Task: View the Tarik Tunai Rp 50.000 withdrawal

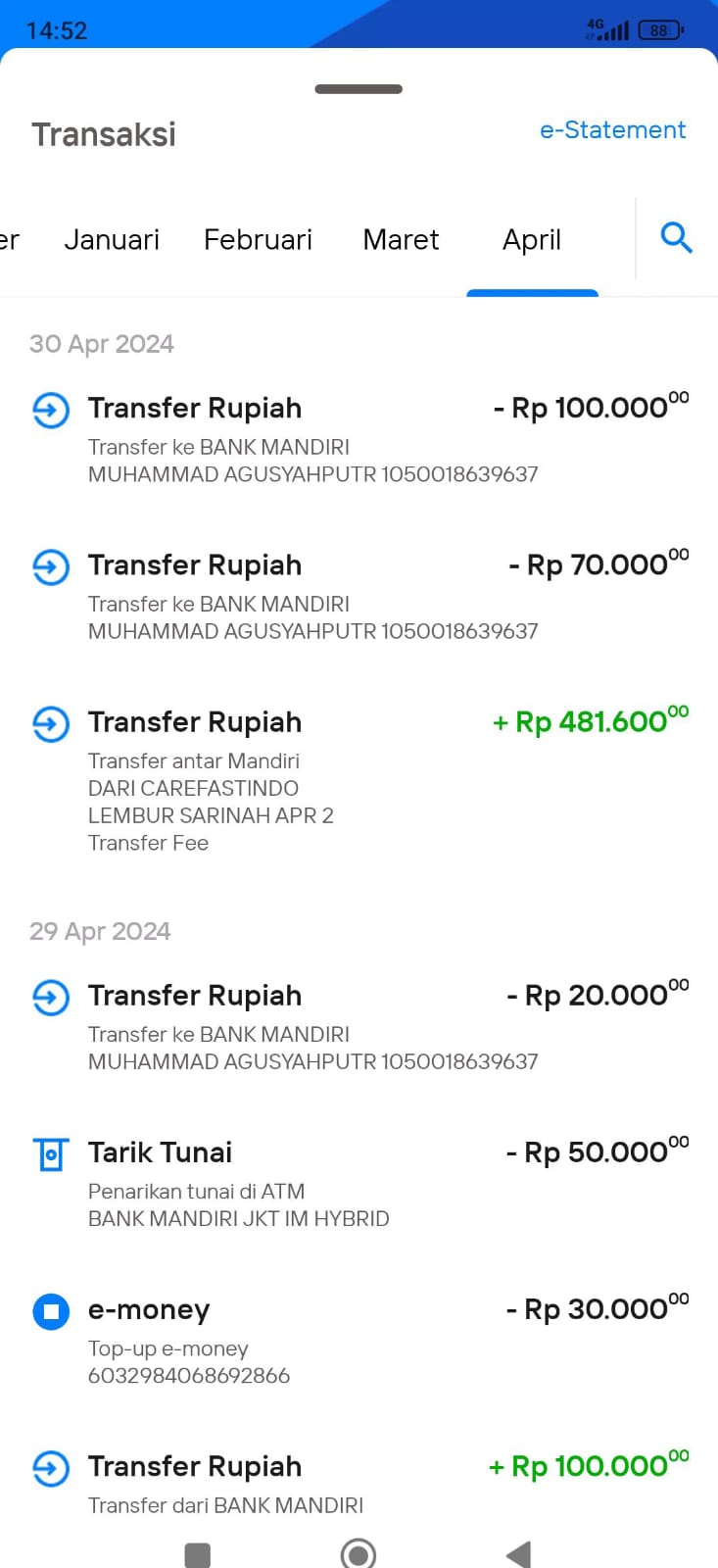Action: coord(359,1183)
